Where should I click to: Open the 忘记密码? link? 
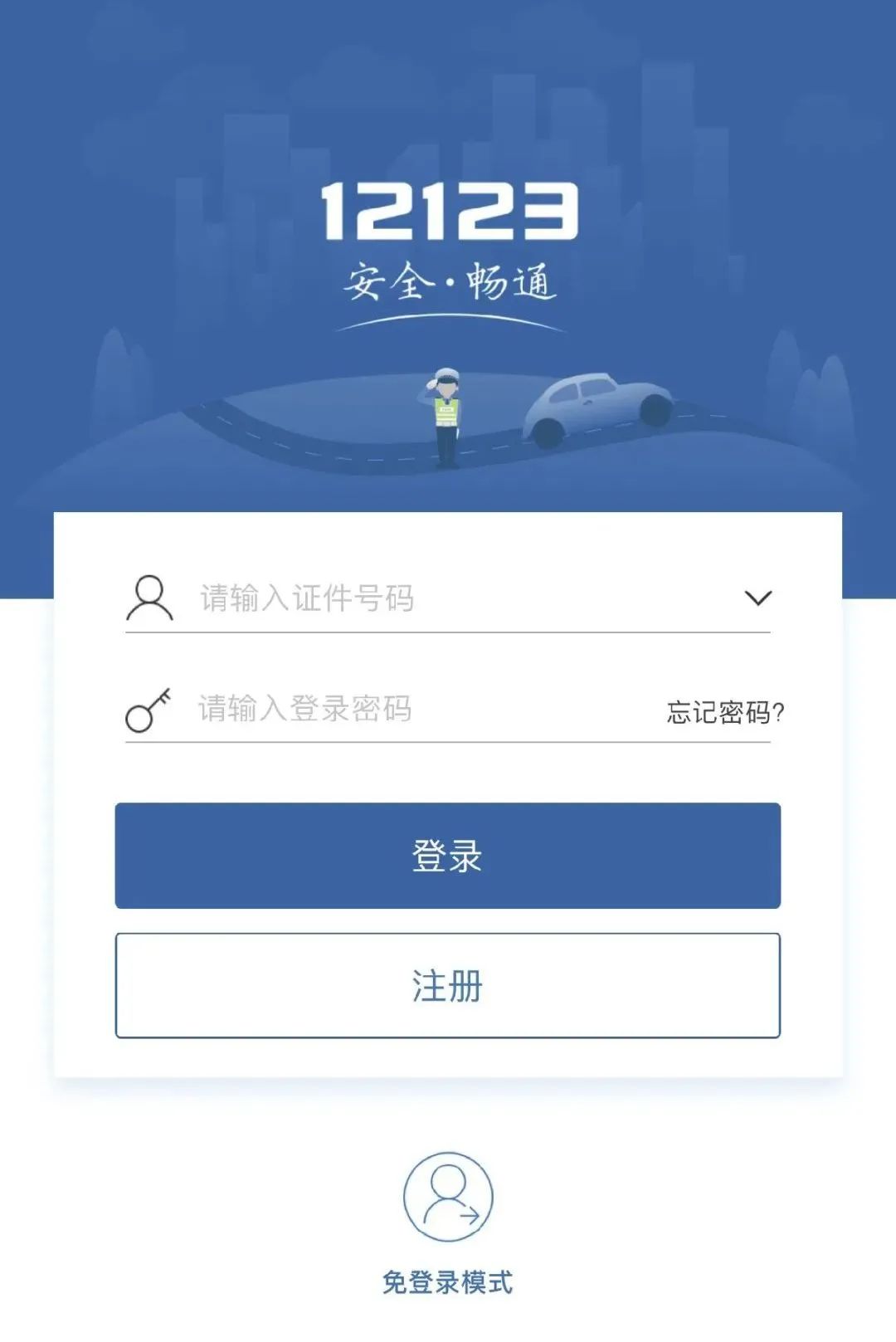725,712
